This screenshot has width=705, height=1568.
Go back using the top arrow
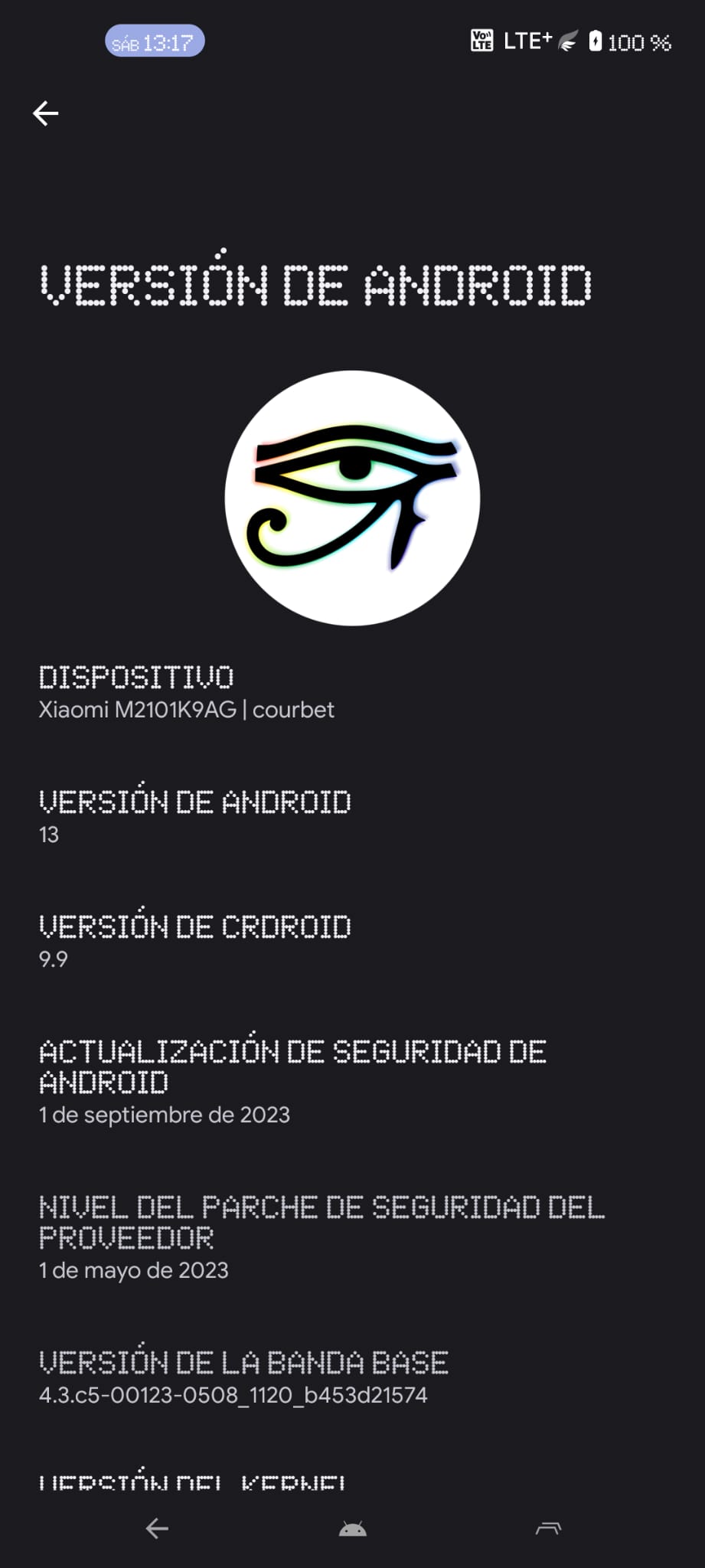46,113
